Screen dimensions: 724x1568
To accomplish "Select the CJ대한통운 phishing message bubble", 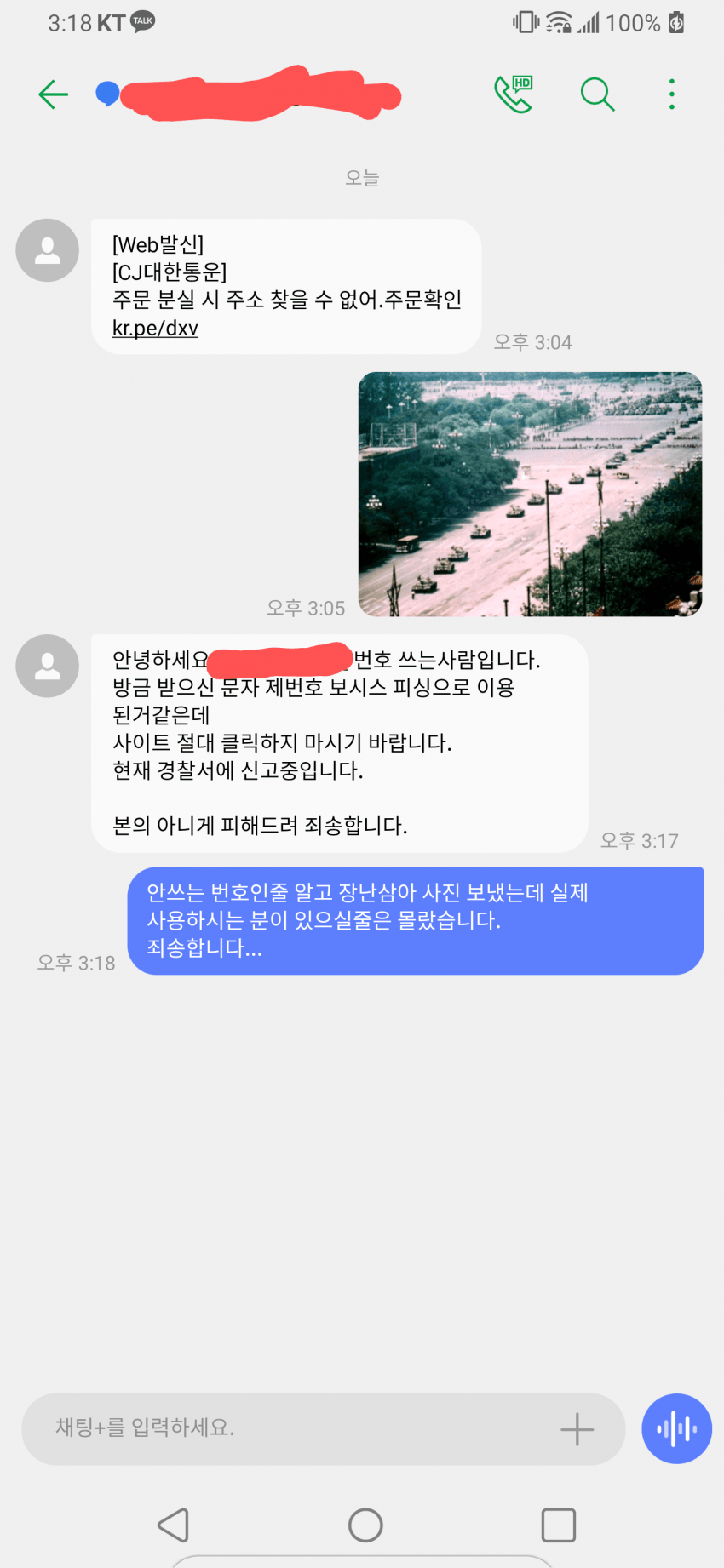I will tap(285, 285).
